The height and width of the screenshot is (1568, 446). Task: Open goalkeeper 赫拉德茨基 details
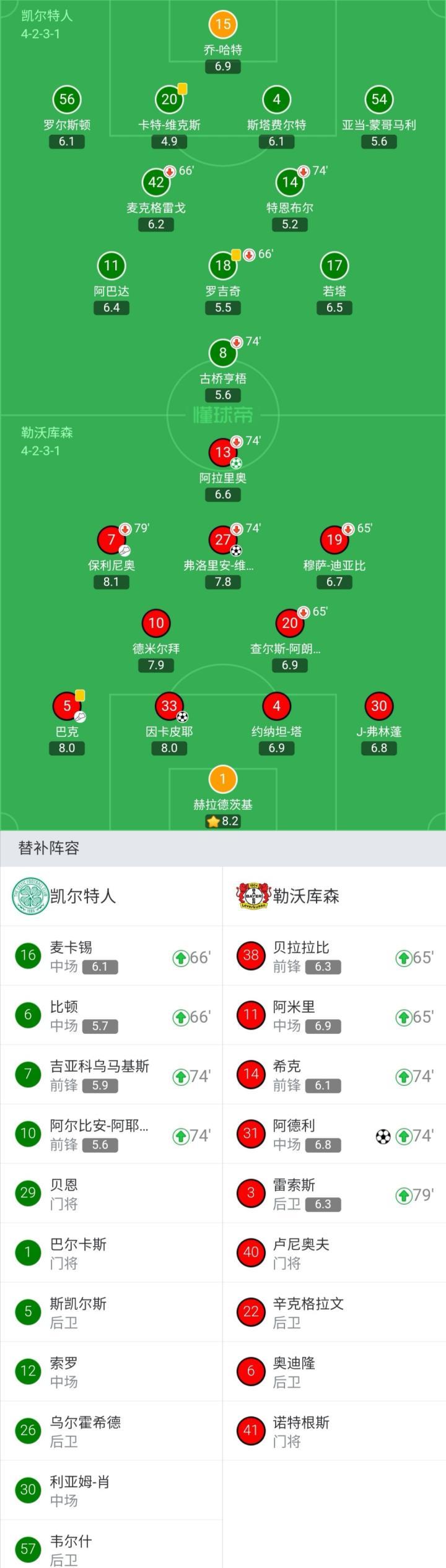(x=223, y=780)
